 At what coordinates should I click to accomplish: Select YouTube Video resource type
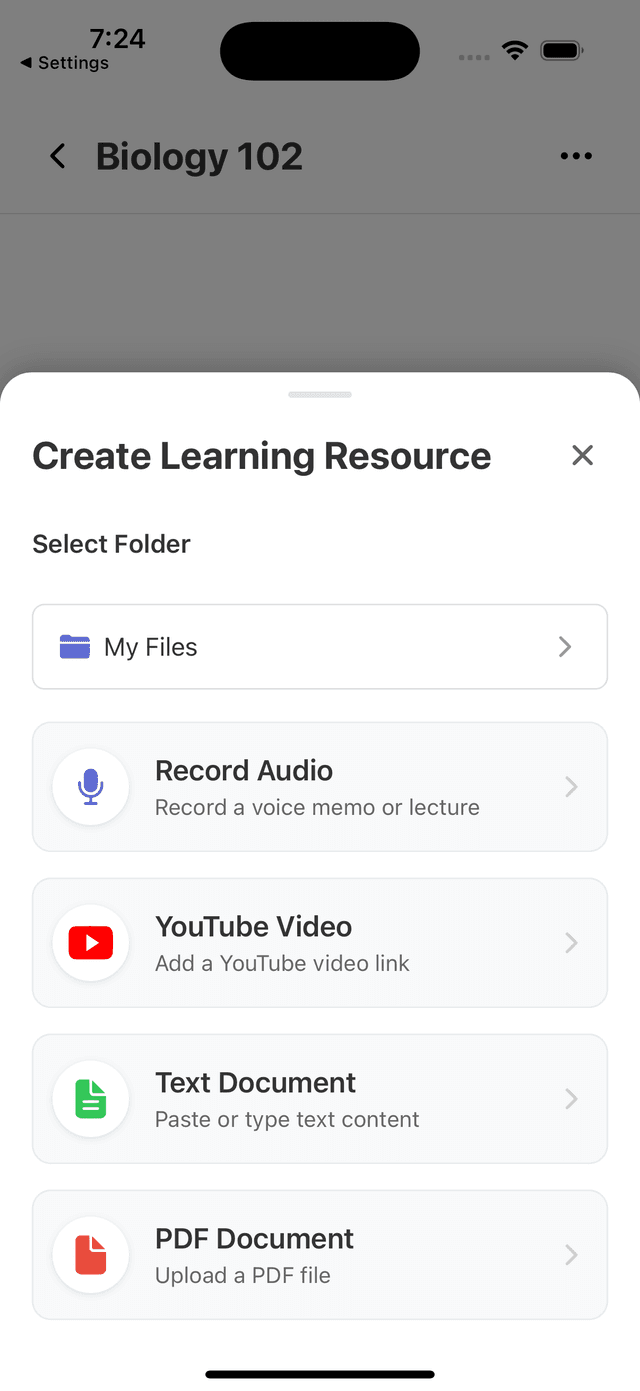point(320,943)
